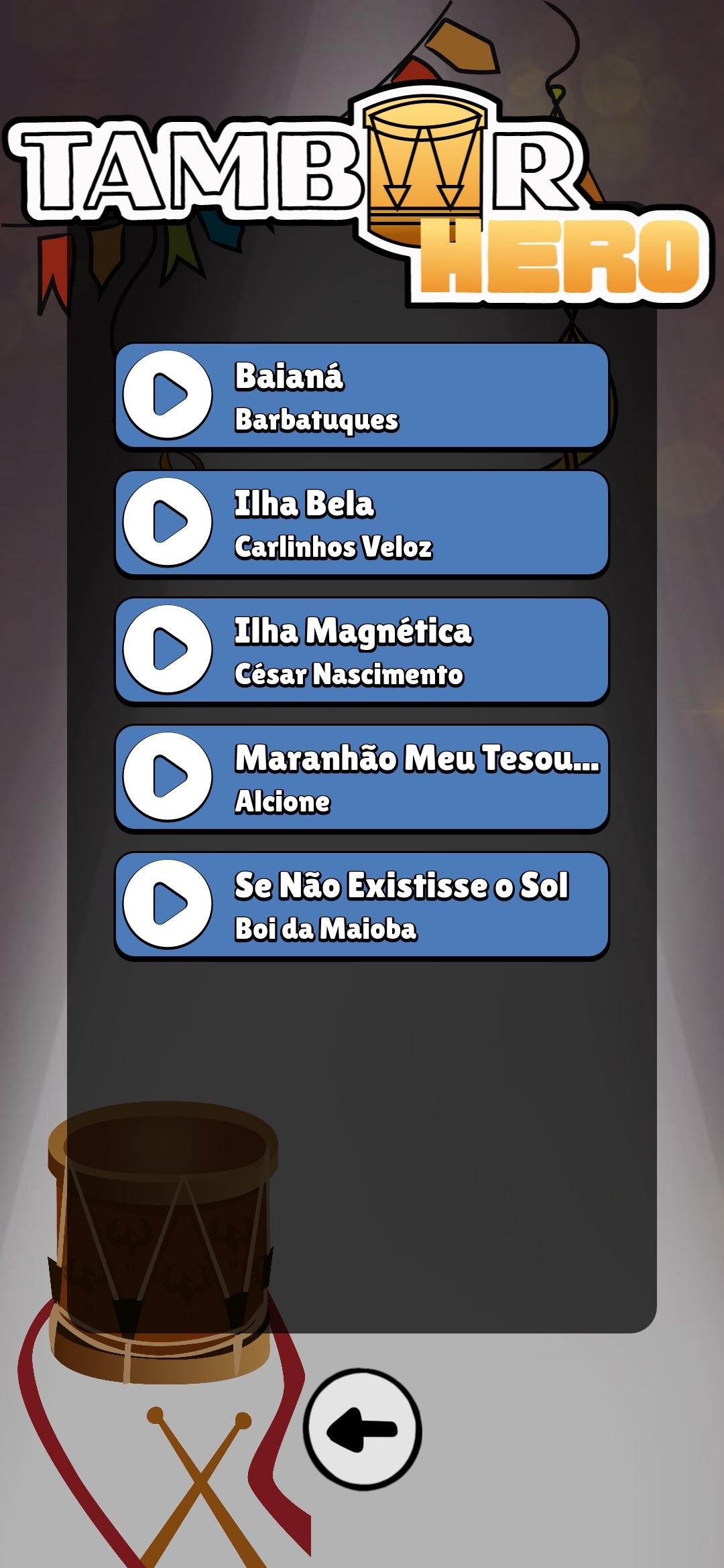
Task: Go back with the arrow button
Action: 362,1429
